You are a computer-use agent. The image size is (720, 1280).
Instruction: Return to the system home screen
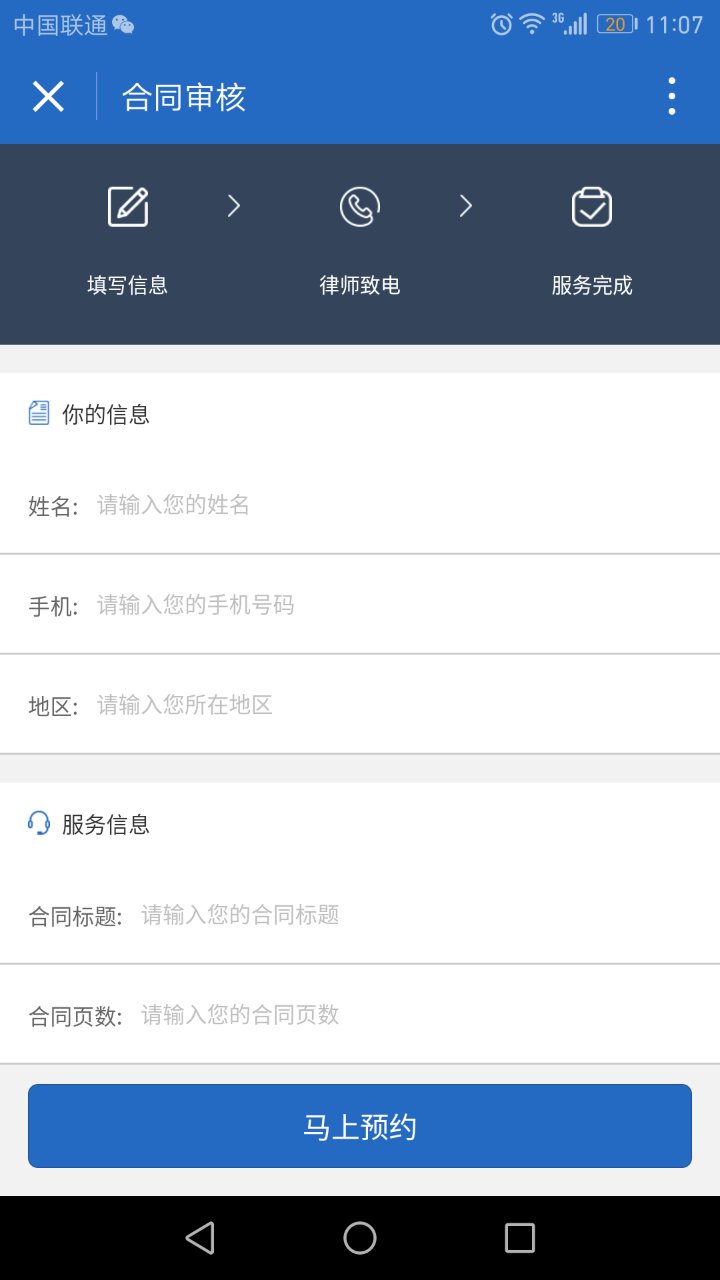(360, 1238)
